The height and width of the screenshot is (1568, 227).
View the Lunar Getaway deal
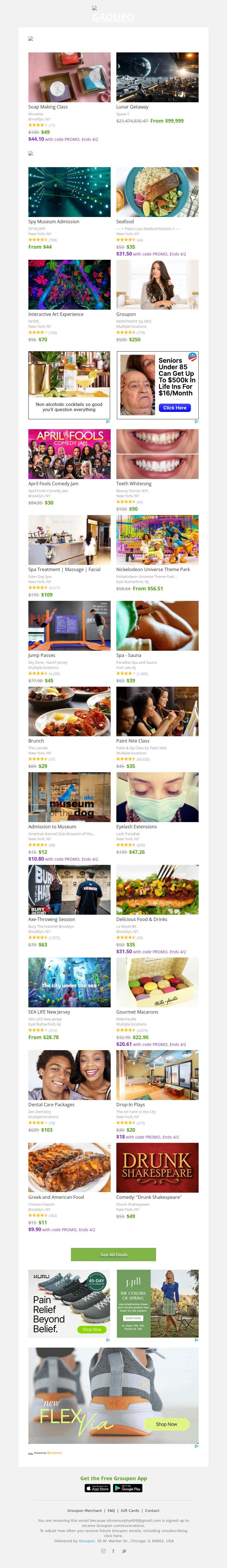[157, 77]
